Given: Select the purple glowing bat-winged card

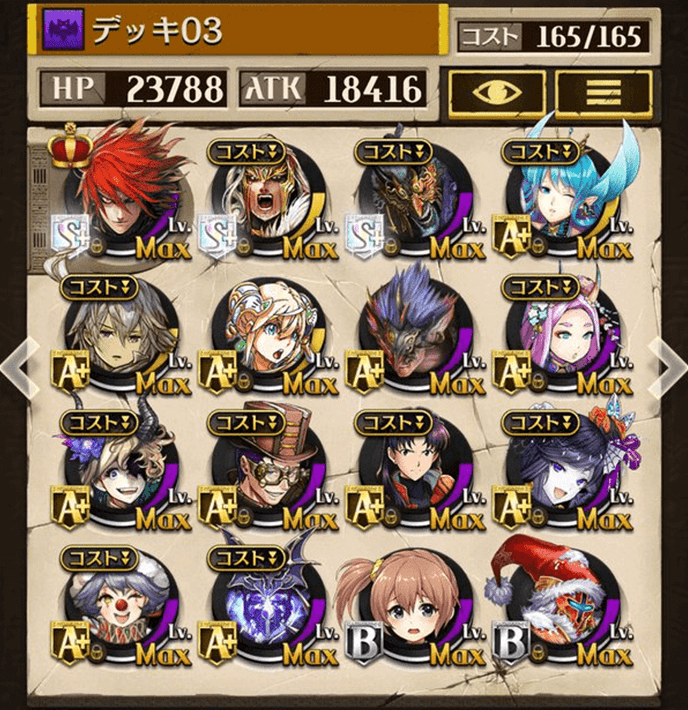Looking at the screenshot, I should [x=263, y=605].
